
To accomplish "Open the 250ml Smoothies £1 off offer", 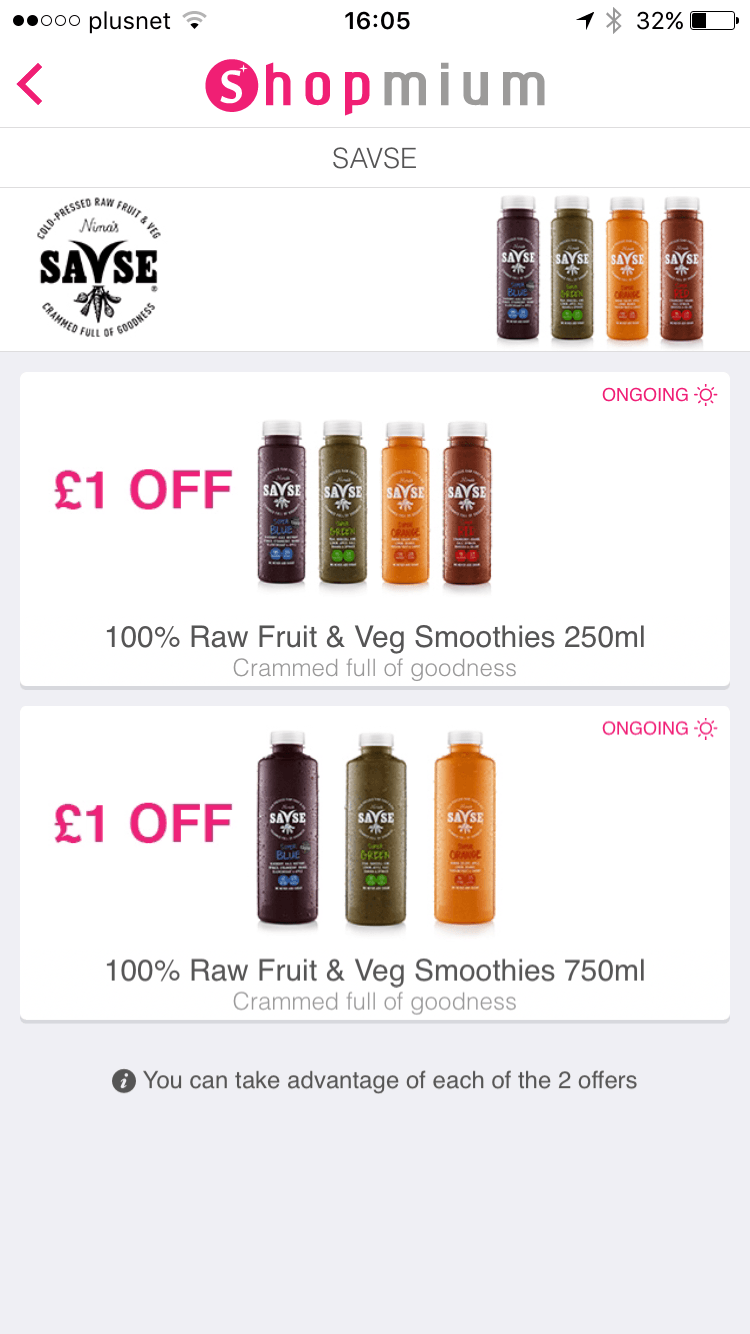I will 375,529.
